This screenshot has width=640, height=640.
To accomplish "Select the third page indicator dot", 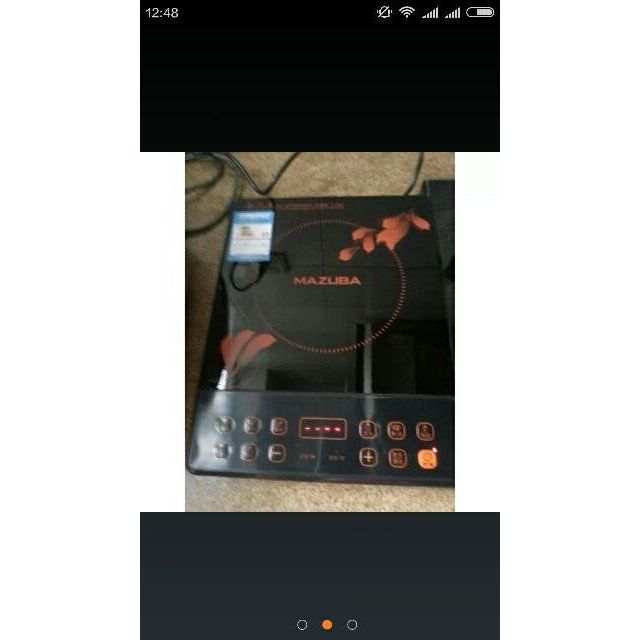I will tap(352, 625).
